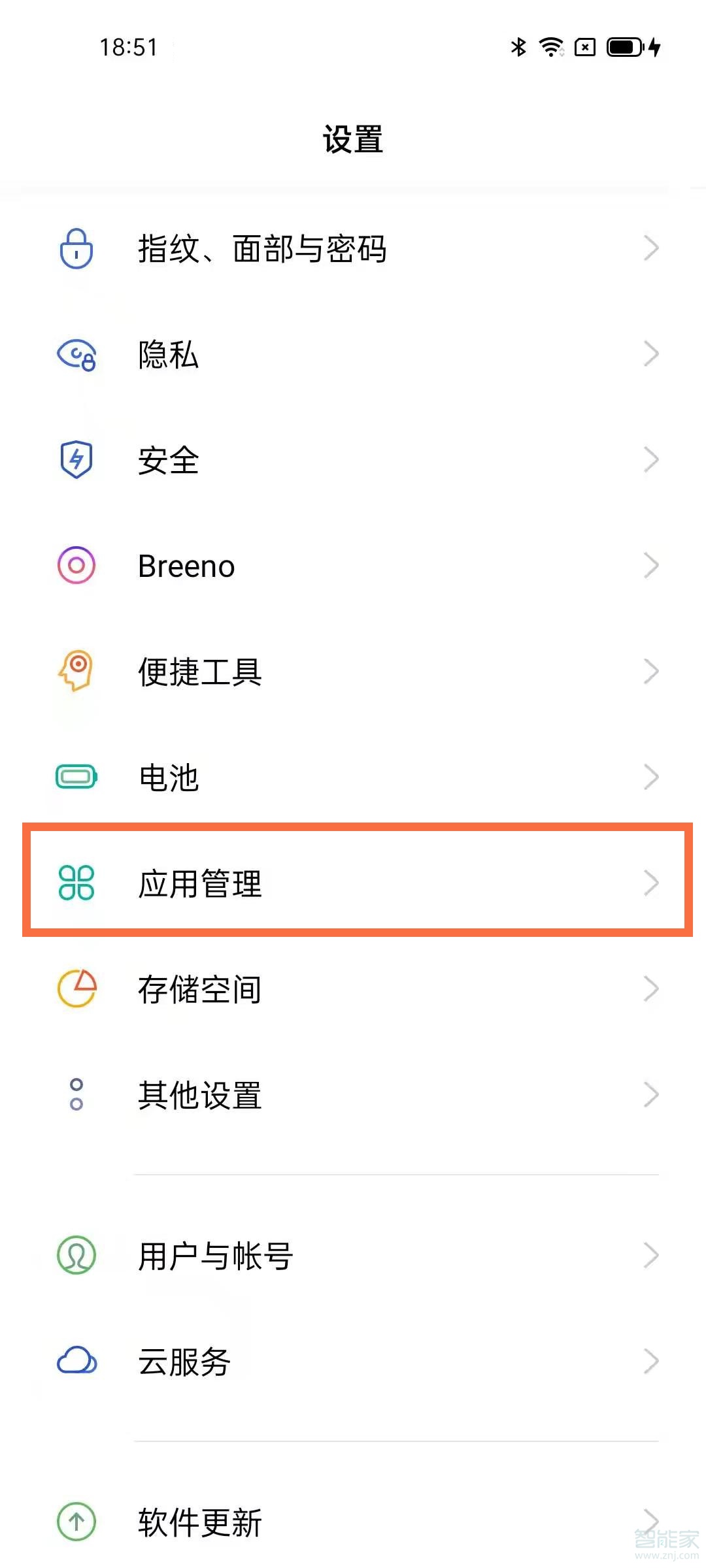Click the Breeno circular icon

(x=75, y=566)
